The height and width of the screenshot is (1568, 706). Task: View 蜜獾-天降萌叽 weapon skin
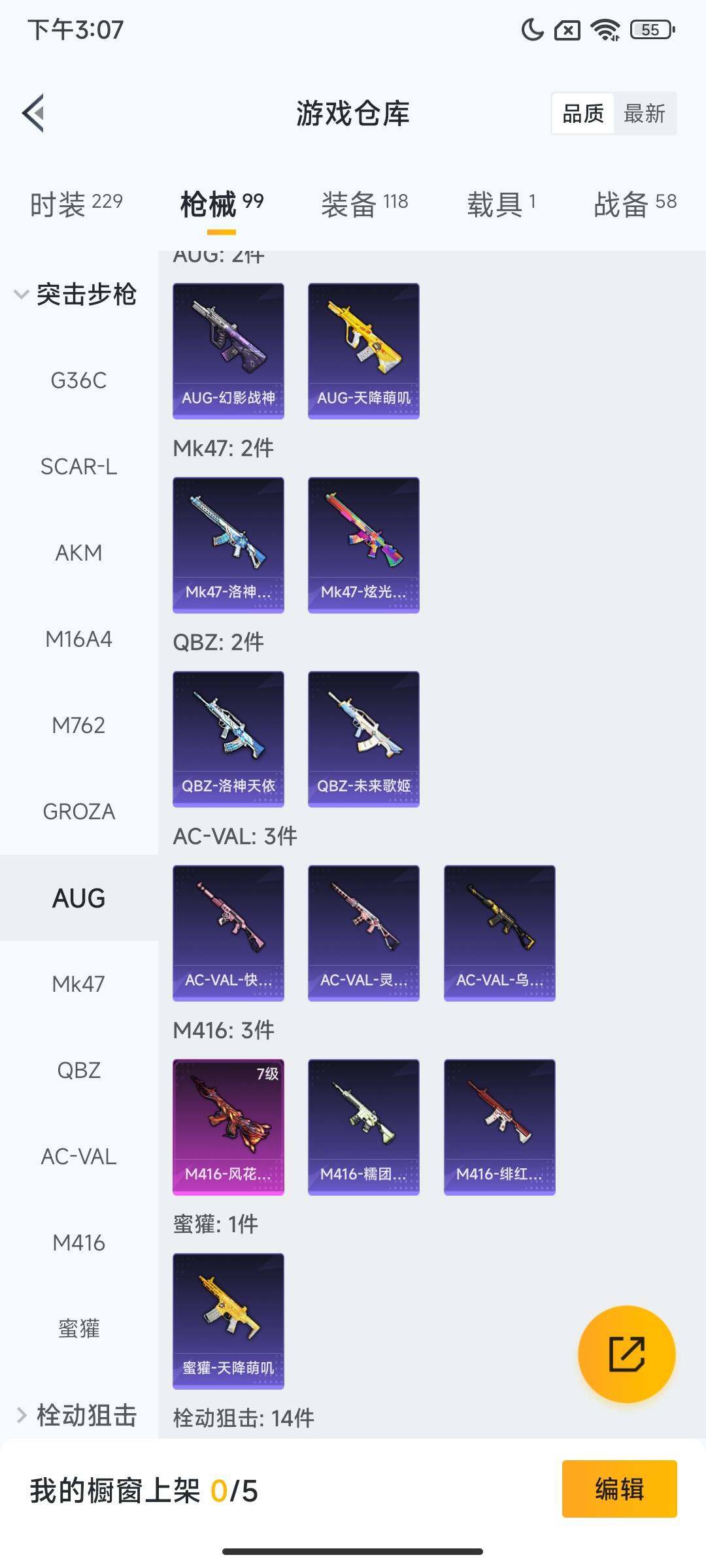(228, 1320)
